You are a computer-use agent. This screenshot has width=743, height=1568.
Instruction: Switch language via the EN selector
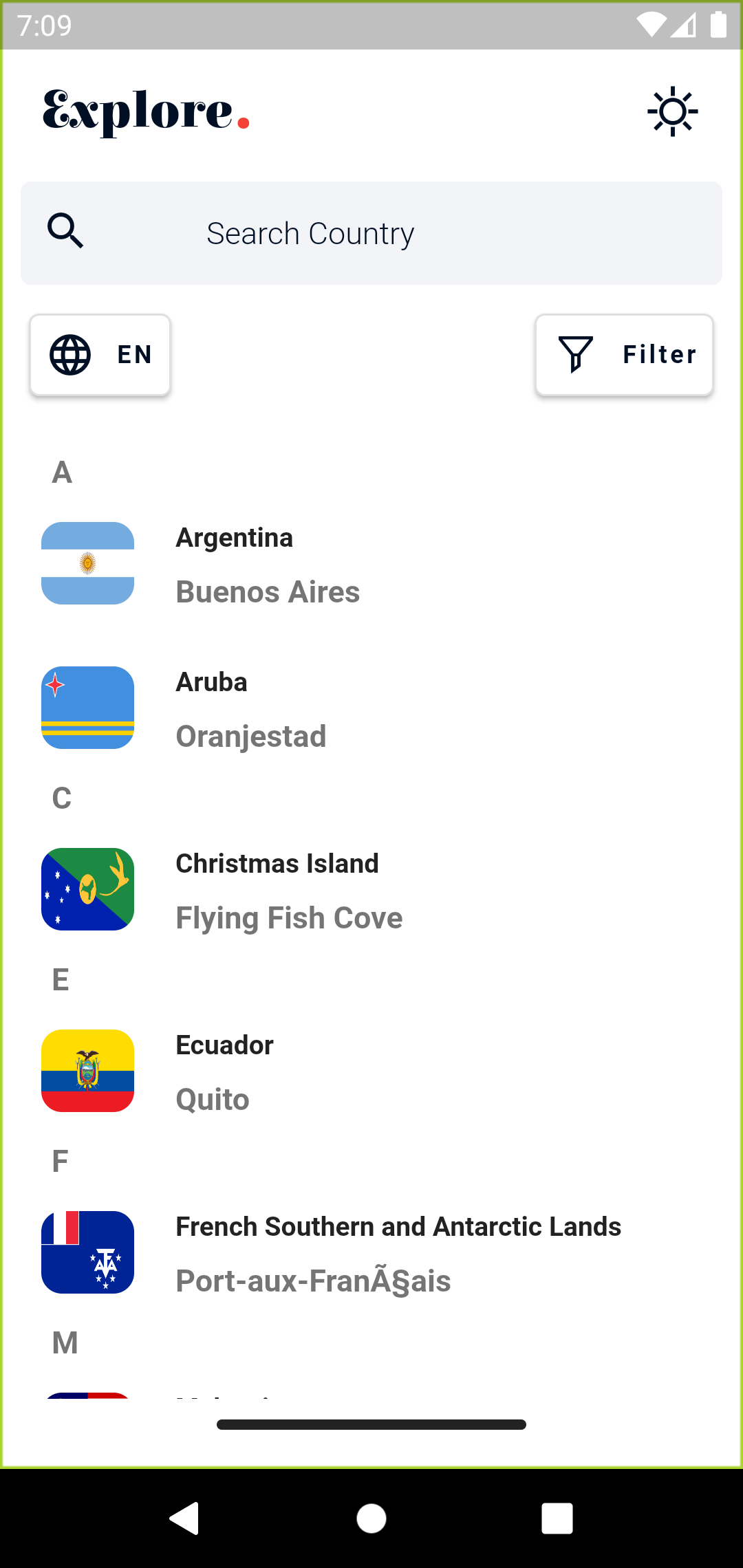tap(100, 355)
